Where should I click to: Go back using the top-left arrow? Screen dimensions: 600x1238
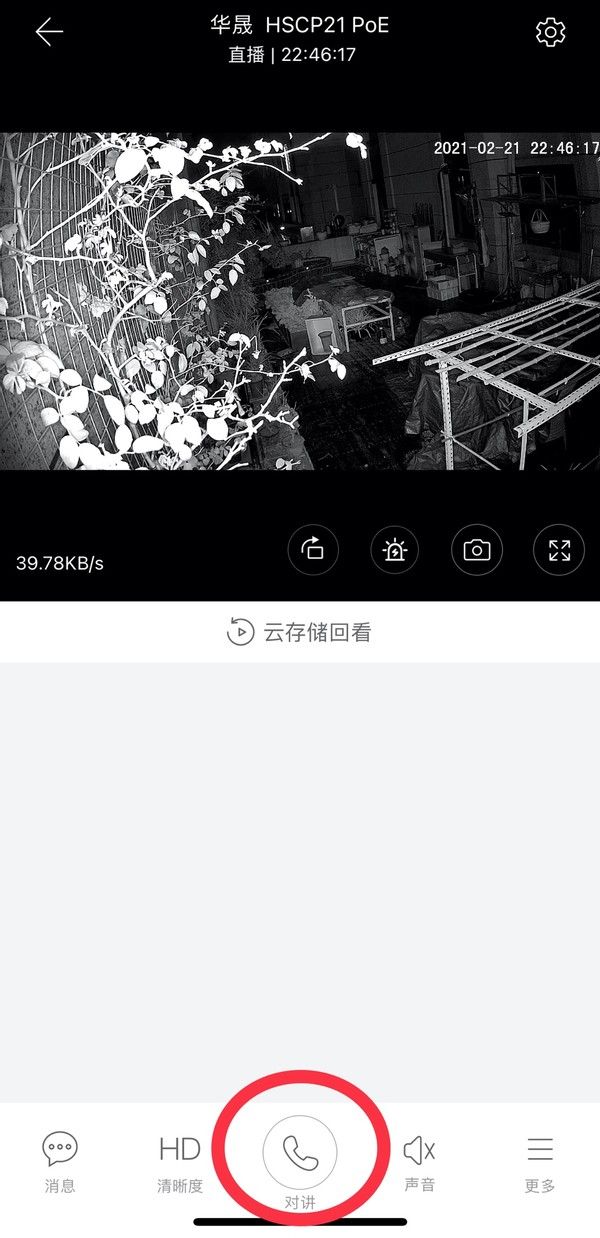[49, 33]
